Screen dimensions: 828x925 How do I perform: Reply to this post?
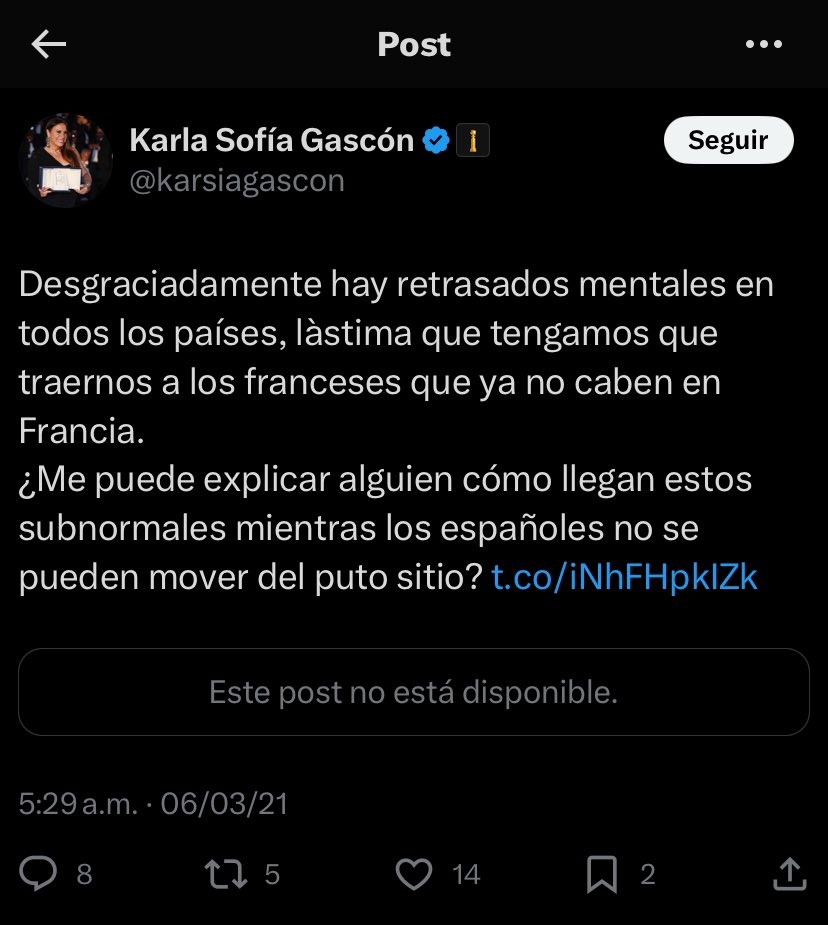point(40,875)
